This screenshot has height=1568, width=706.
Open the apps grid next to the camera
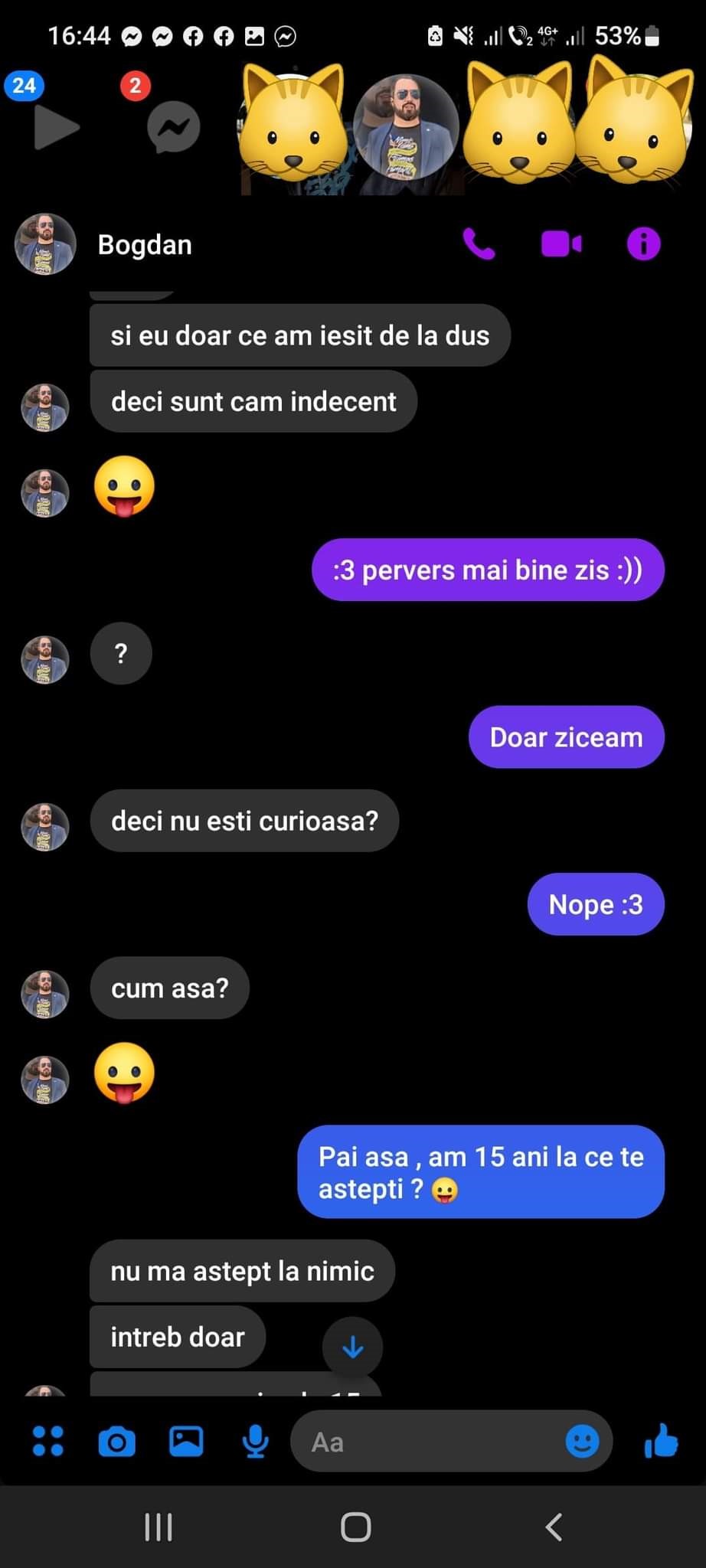click(47, 1442)
